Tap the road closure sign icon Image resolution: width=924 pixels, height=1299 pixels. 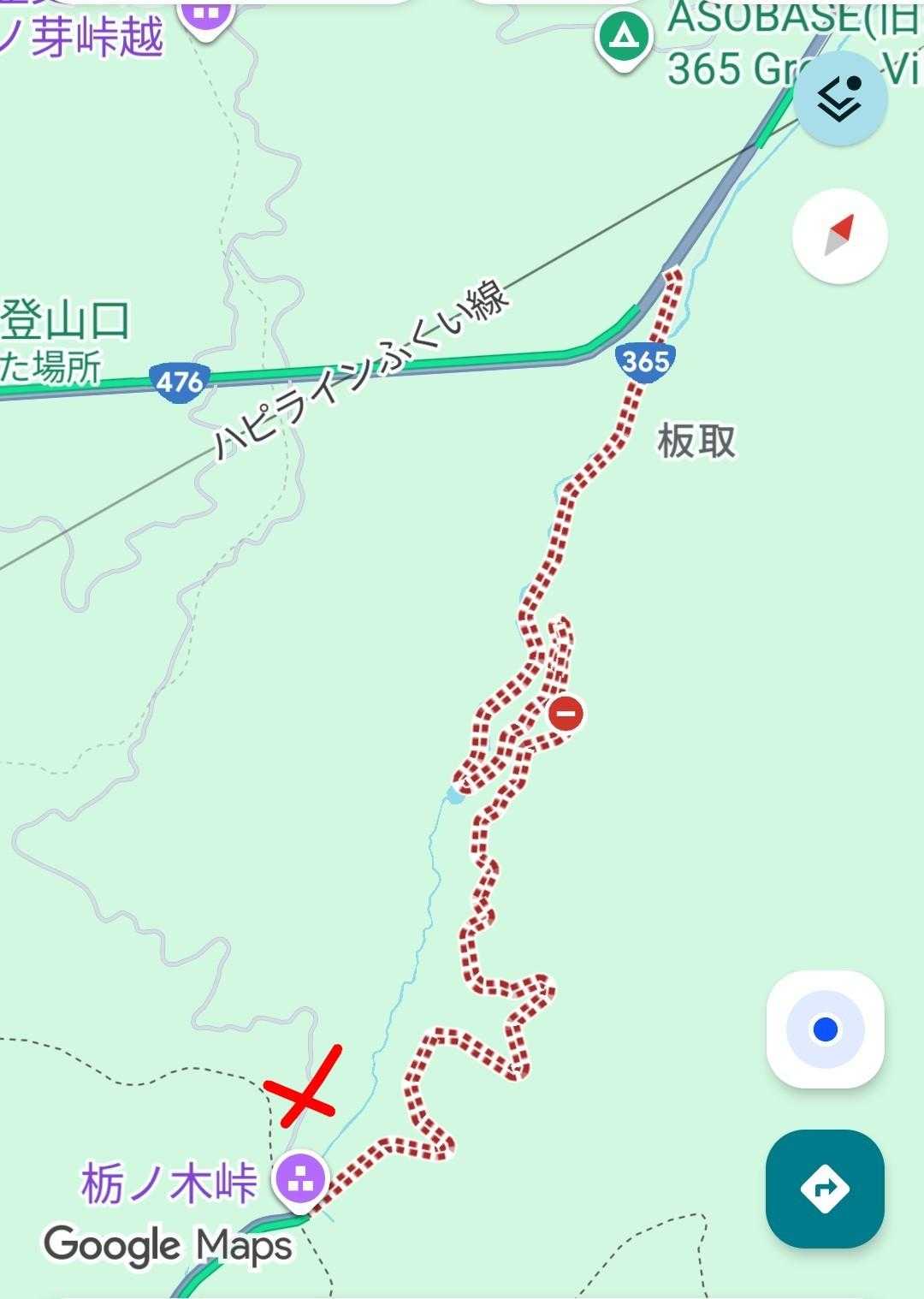[x=566, y=713]
